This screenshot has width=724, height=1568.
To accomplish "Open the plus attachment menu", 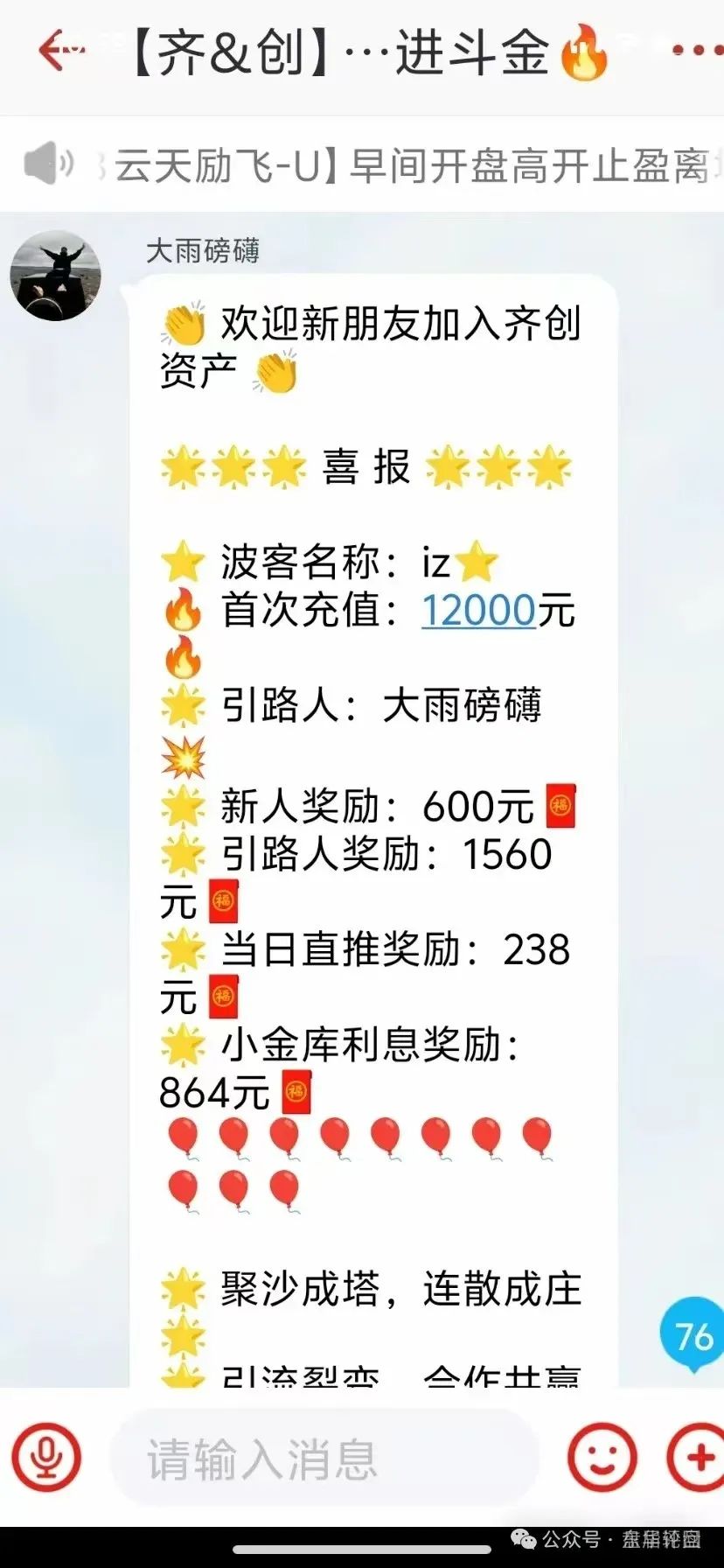I will coord(697,1458).
